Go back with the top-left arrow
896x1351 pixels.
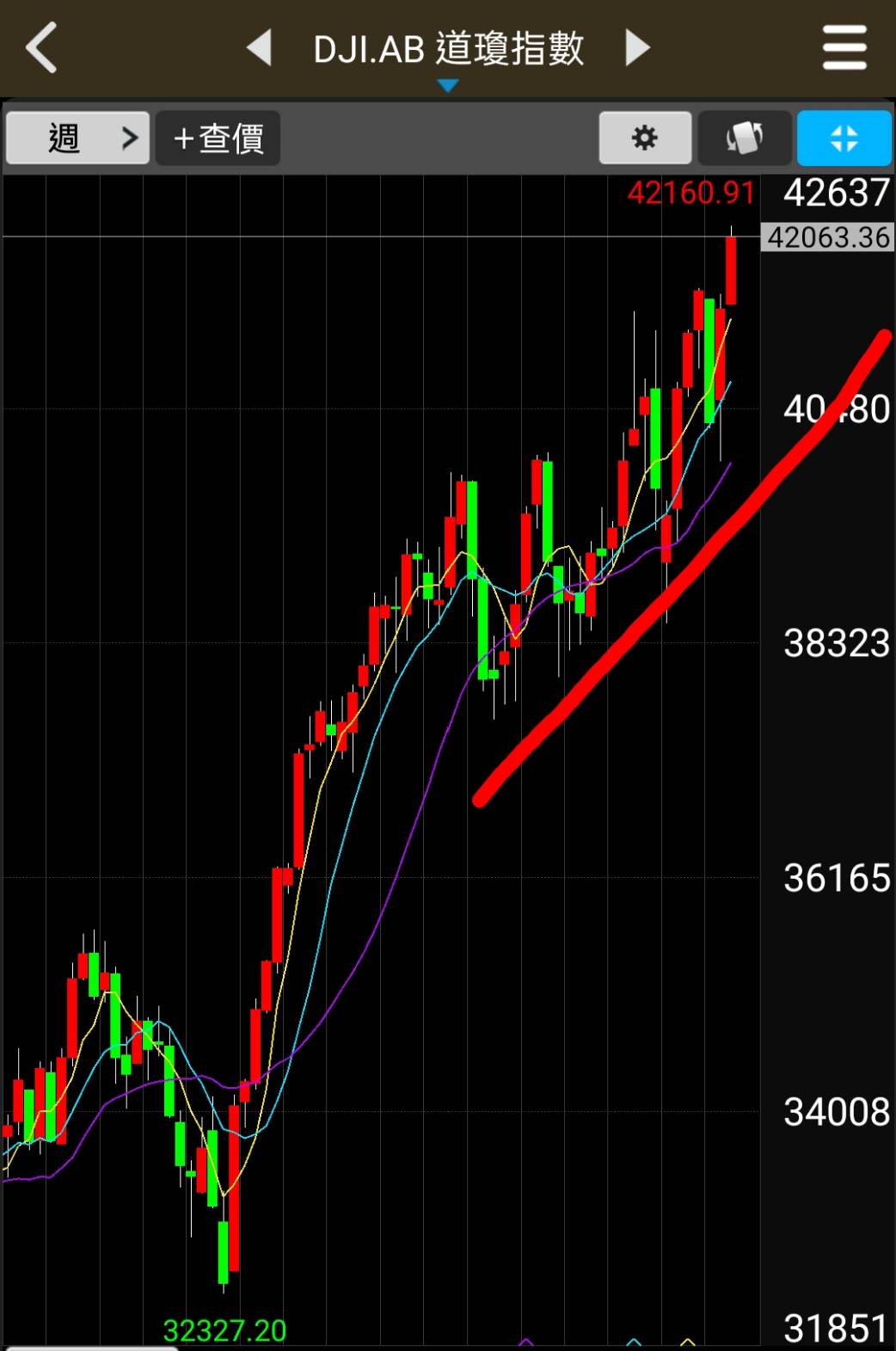(x=41, y=48)
